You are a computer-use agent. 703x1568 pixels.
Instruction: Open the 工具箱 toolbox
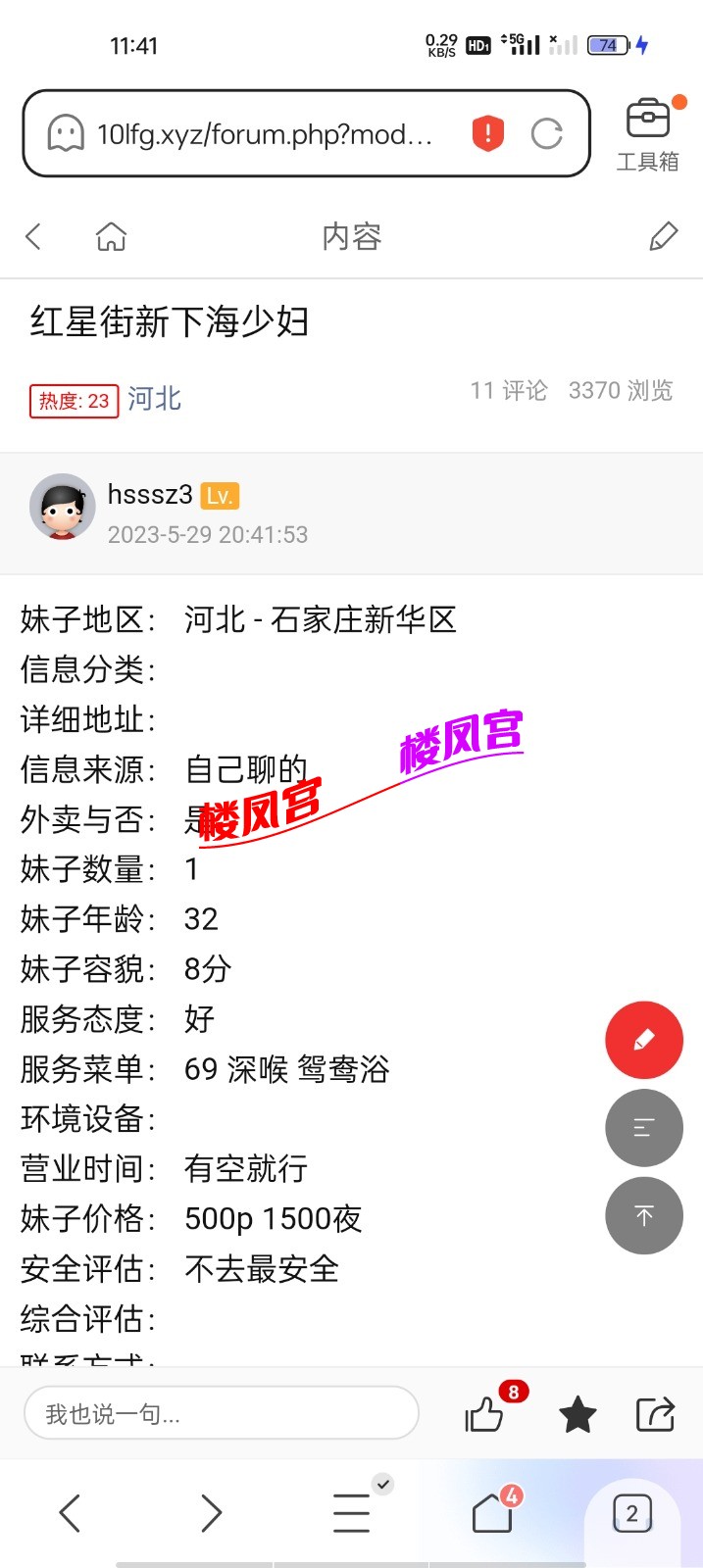pyautogui.click(x=648, y=134)
